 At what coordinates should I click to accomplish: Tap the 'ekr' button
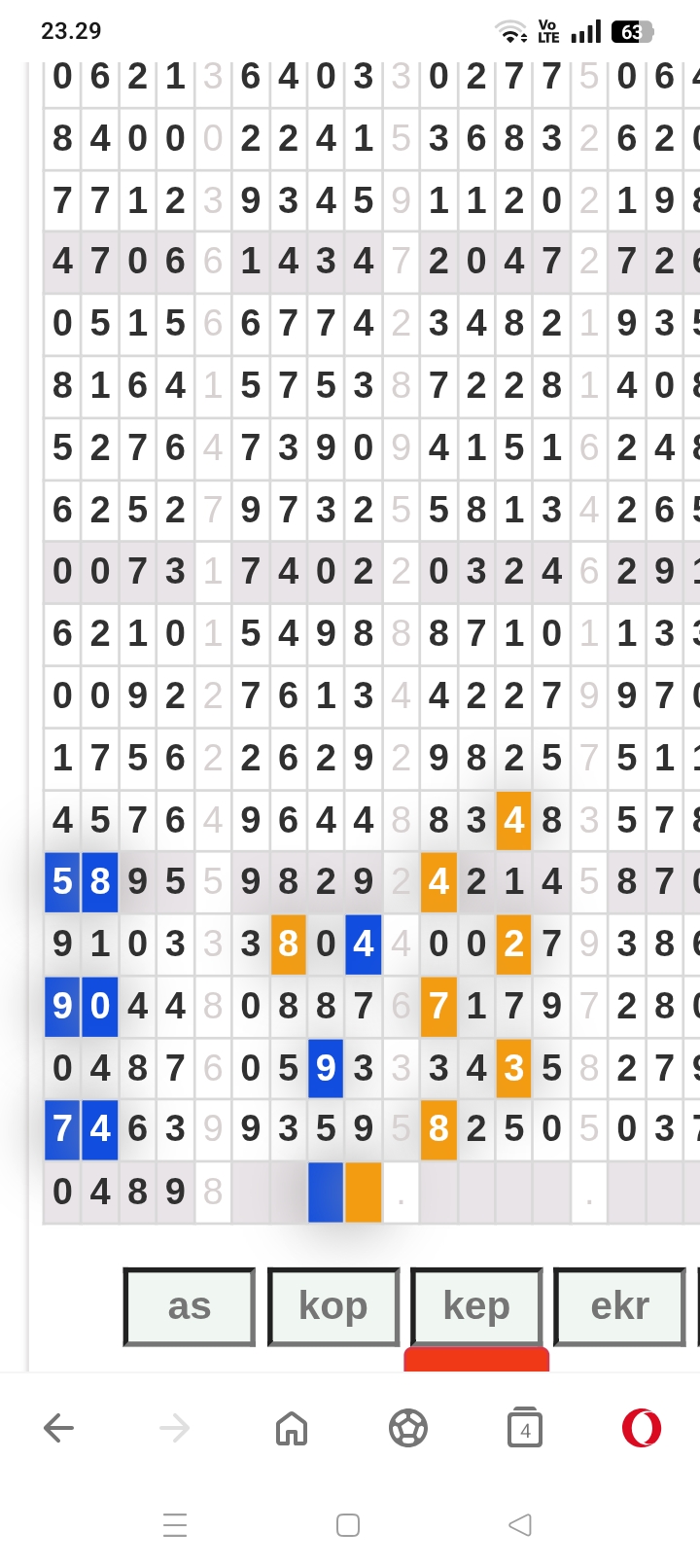coord(619,1306)
